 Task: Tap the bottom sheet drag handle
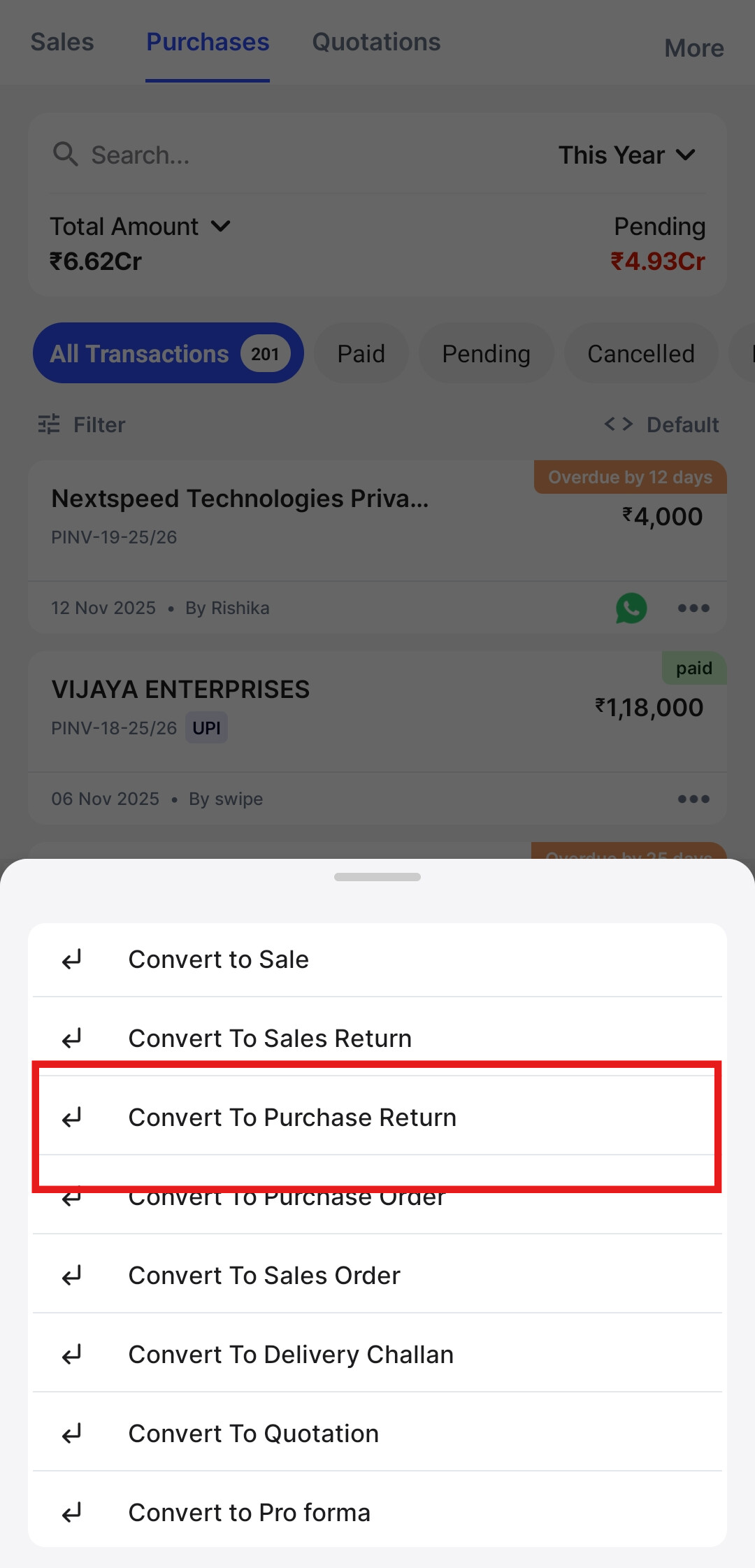tap(377, 877)
